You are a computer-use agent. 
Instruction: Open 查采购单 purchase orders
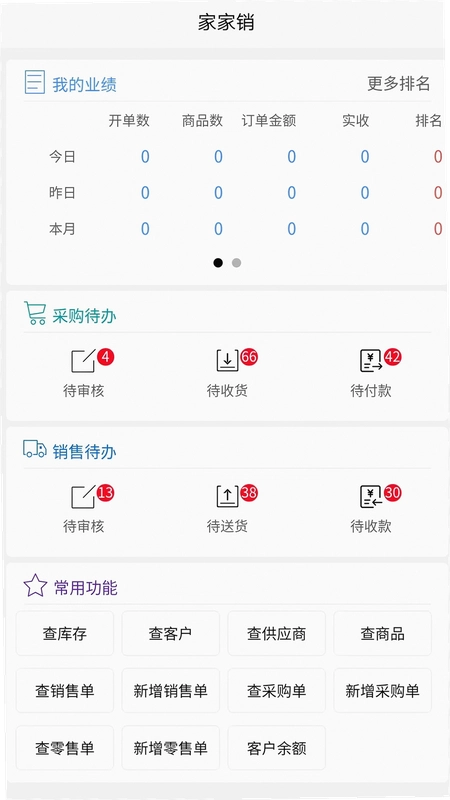(x=277, y=690)
